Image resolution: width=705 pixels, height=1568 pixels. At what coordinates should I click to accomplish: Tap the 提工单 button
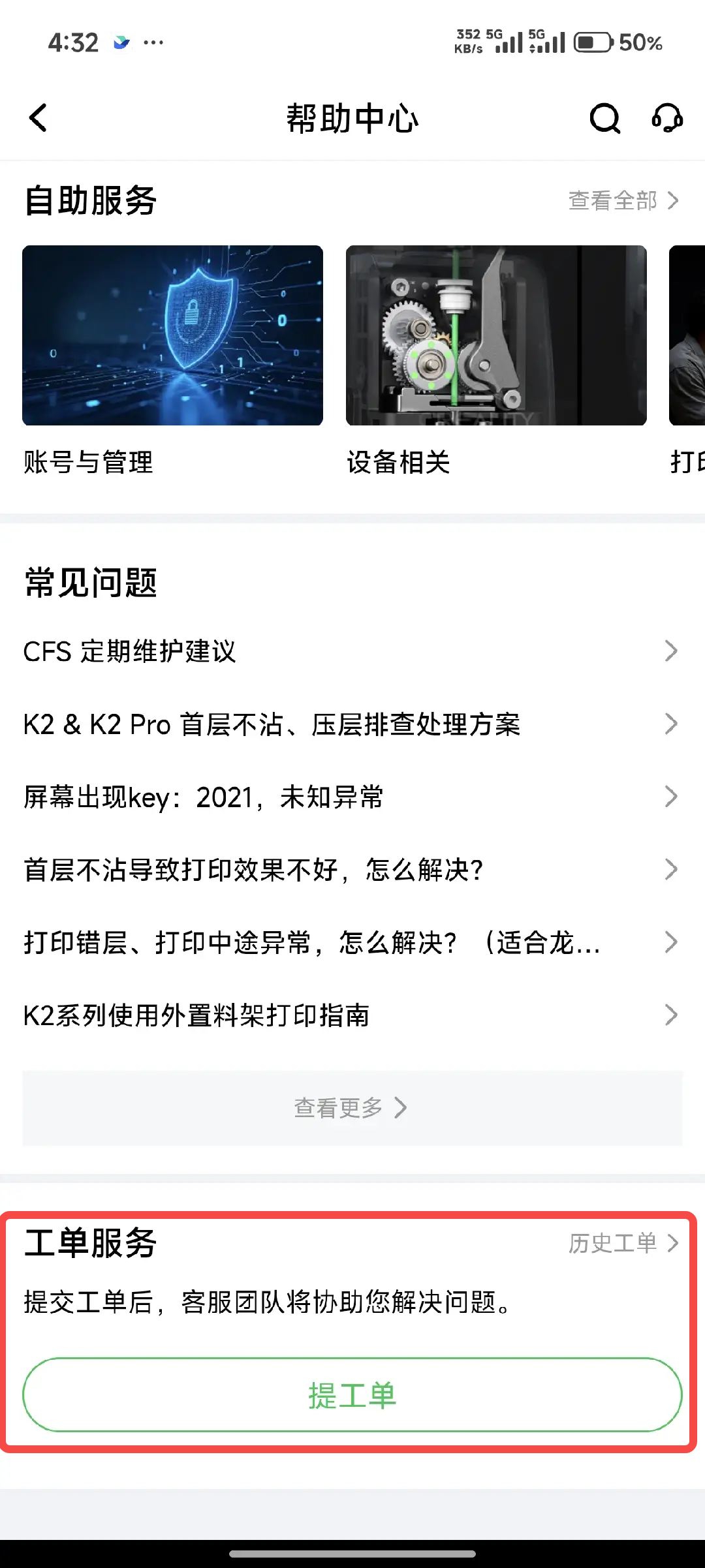click(x=352, y=1395)
